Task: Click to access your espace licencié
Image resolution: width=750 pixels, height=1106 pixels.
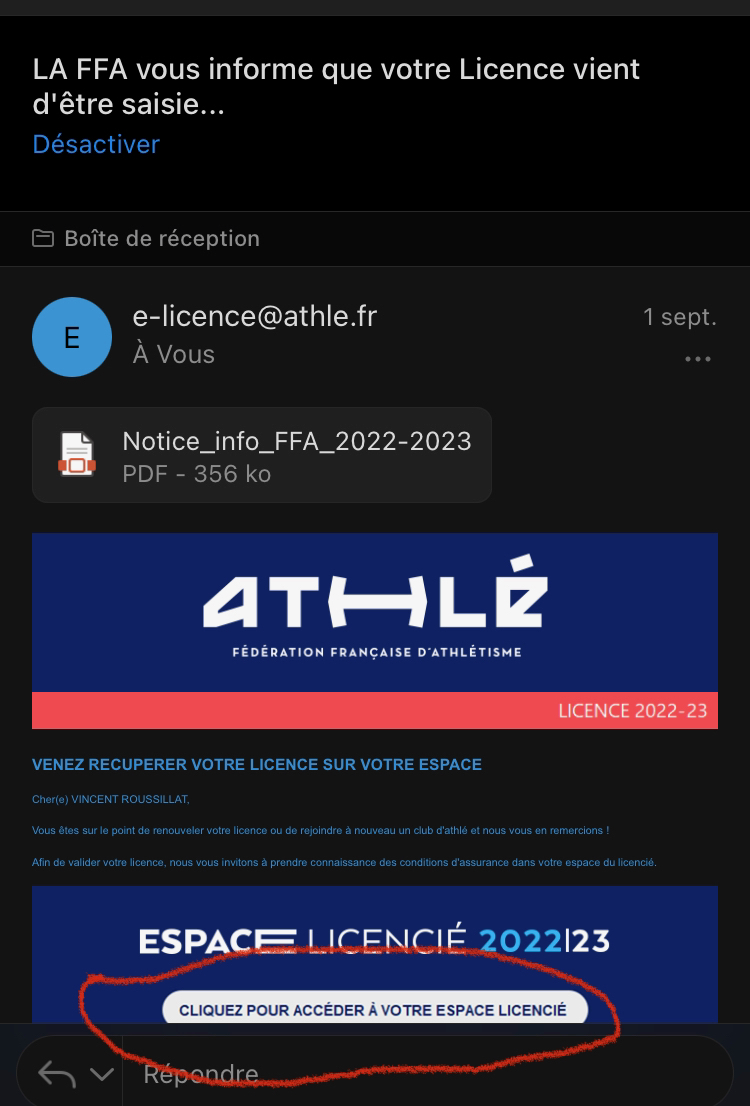Action: click(374, 1008)
